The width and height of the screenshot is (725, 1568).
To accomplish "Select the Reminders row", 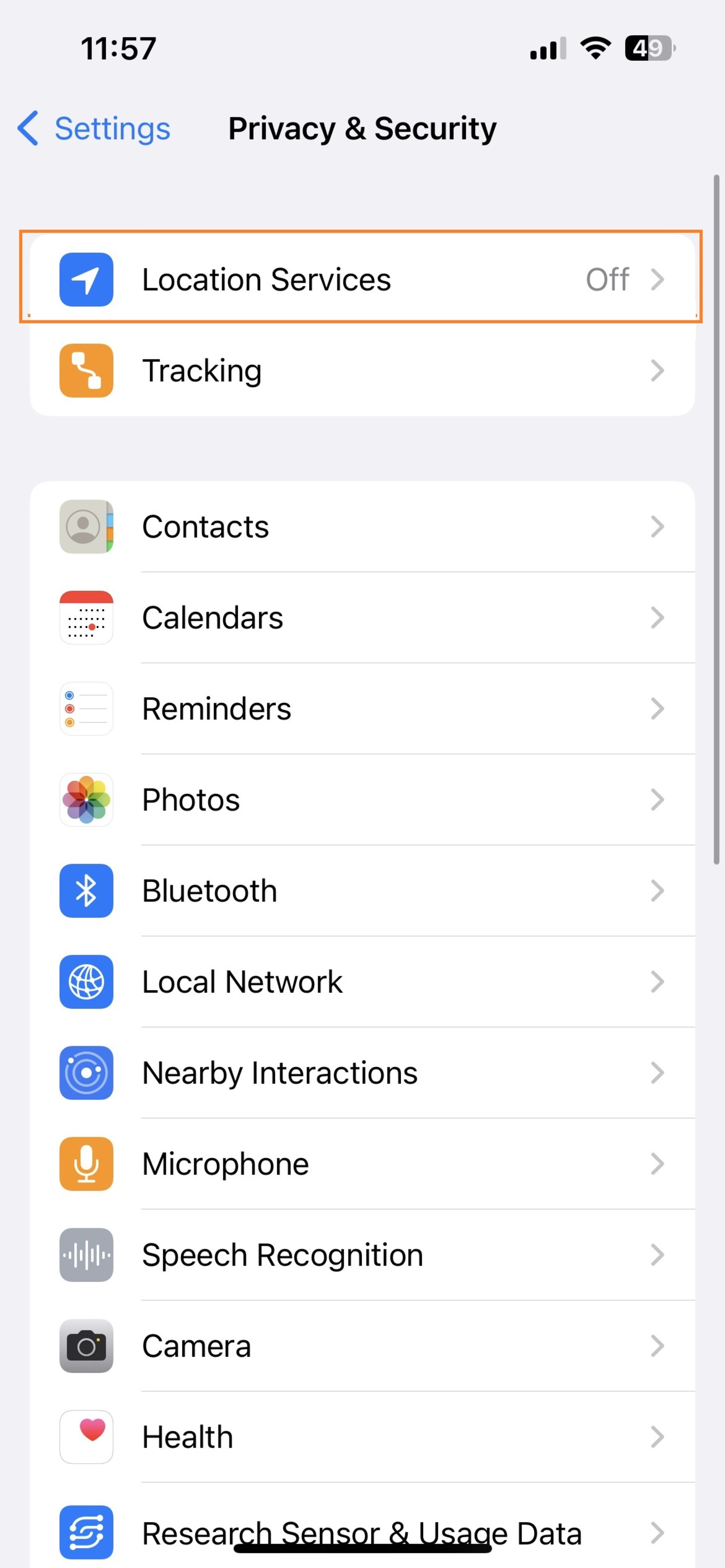I will click(x=362, y=708).
